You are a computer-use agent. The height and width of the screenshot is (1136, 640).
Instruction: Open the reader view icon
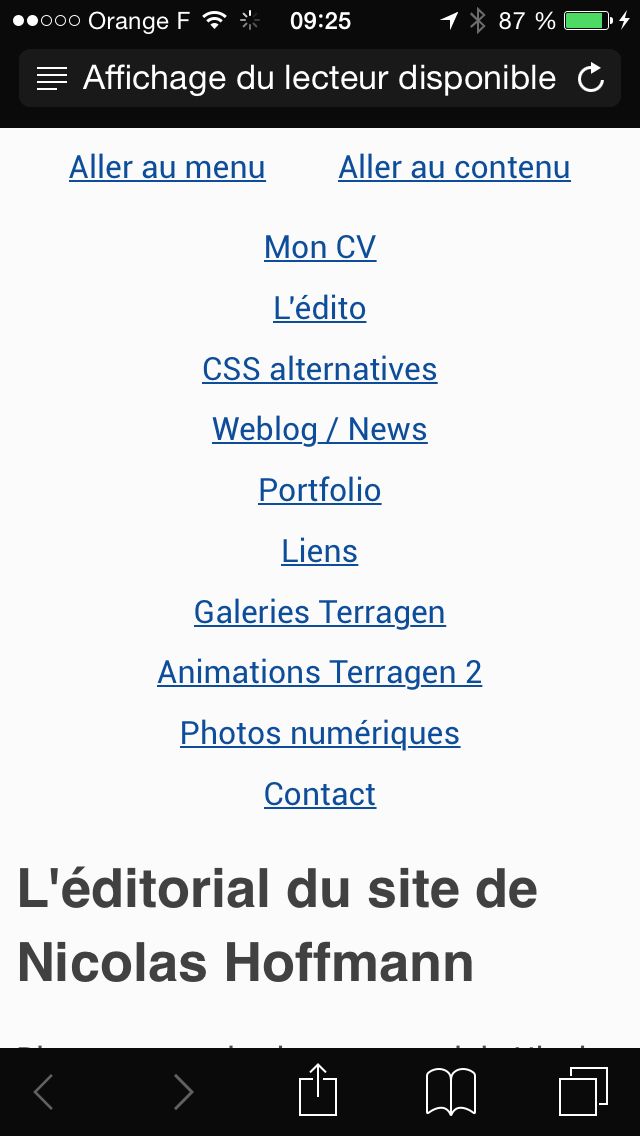52,78
